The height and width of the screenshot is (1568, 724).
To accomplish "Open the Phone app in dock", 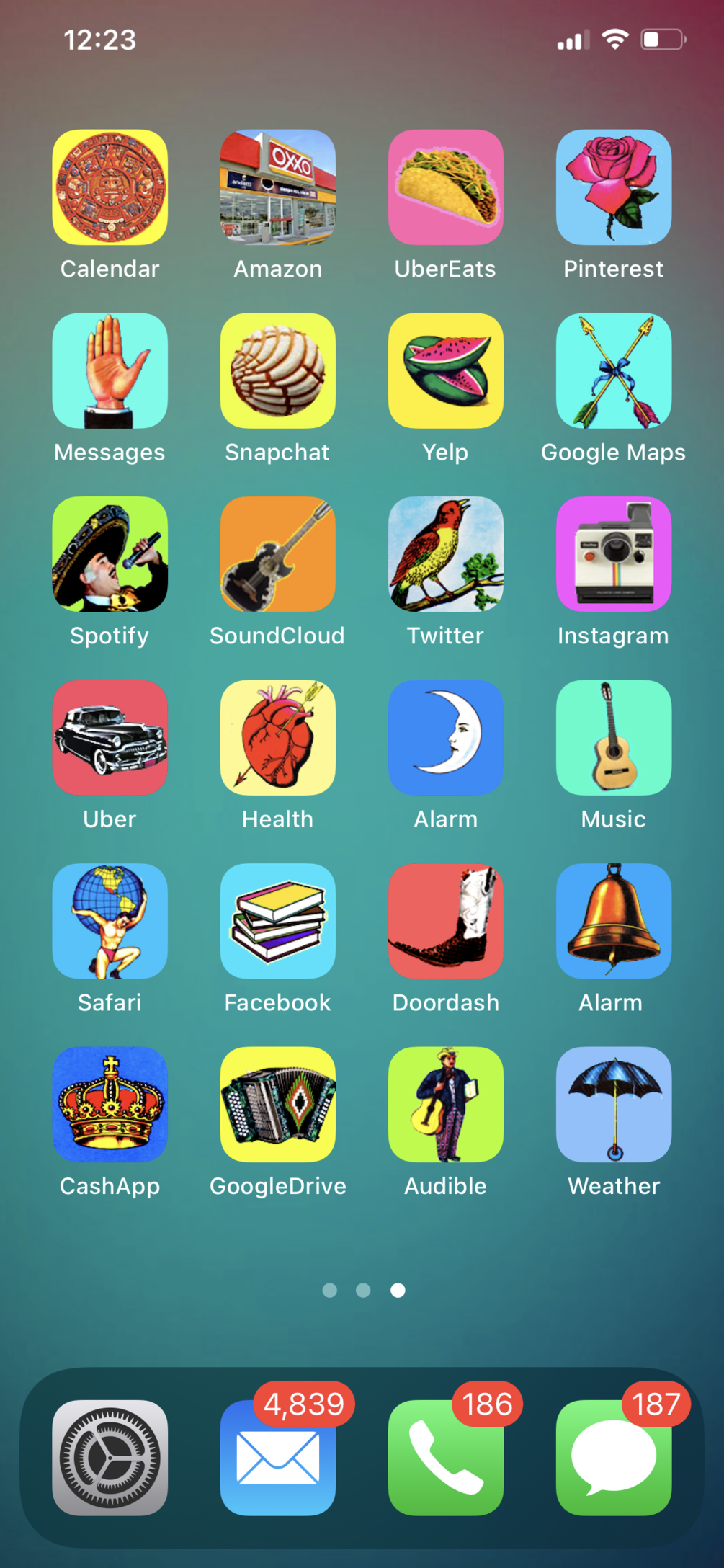I will coord(445,1457).
